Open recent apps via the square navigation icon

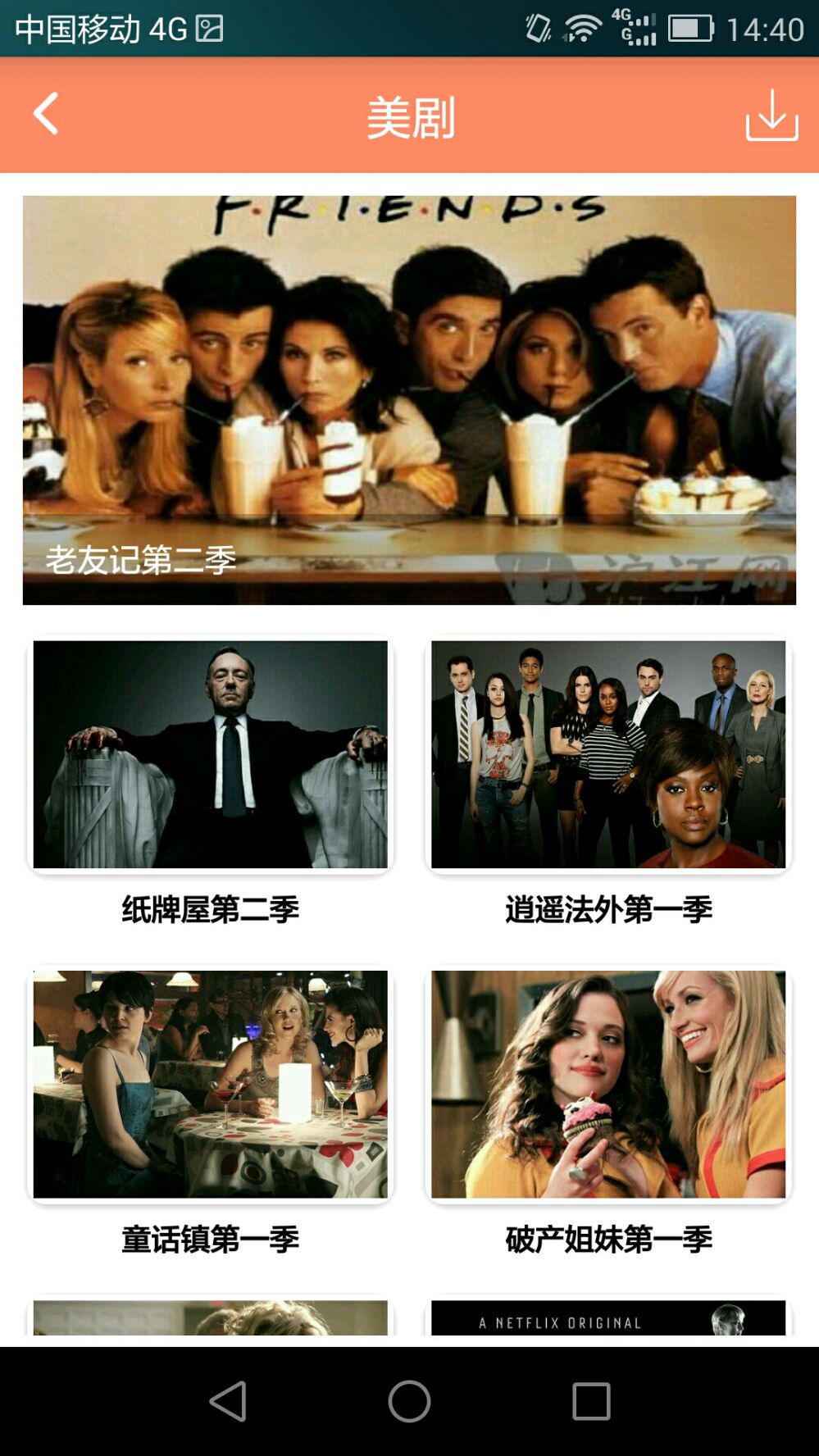[x=589, y=1399]
